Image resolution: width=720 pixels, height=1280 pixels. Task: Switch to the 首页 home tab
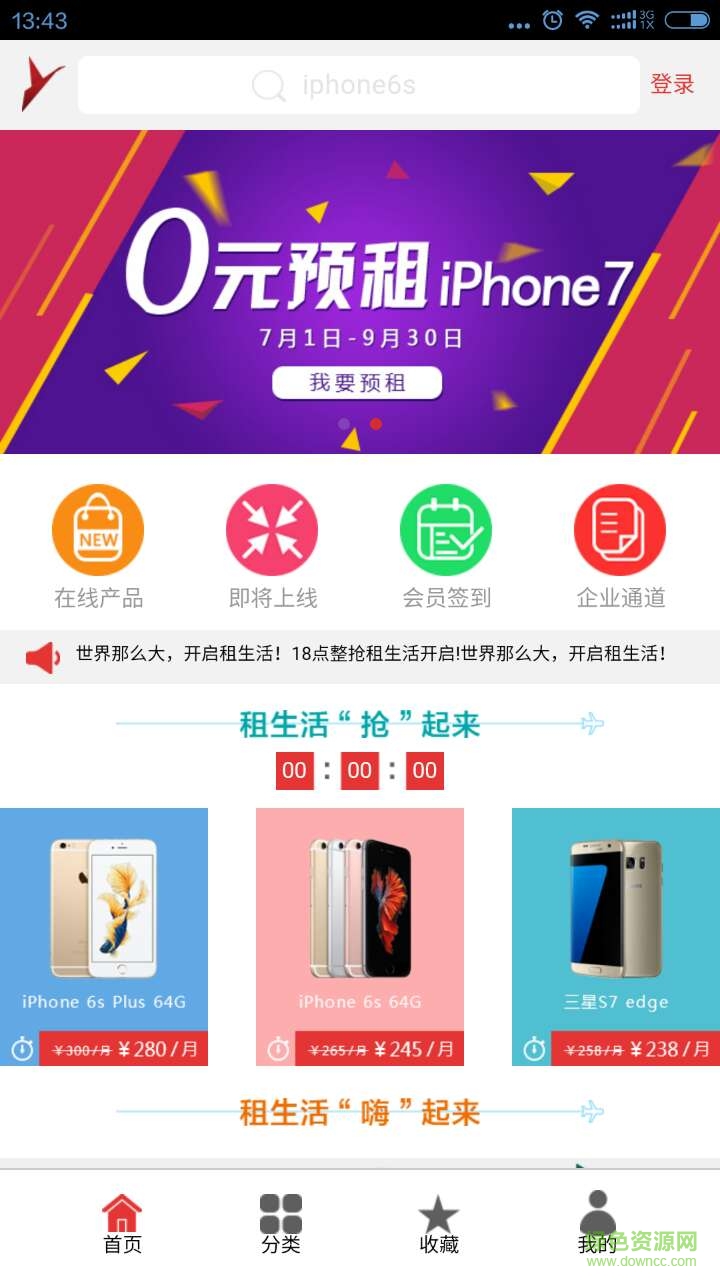(x=122, y=1223)
